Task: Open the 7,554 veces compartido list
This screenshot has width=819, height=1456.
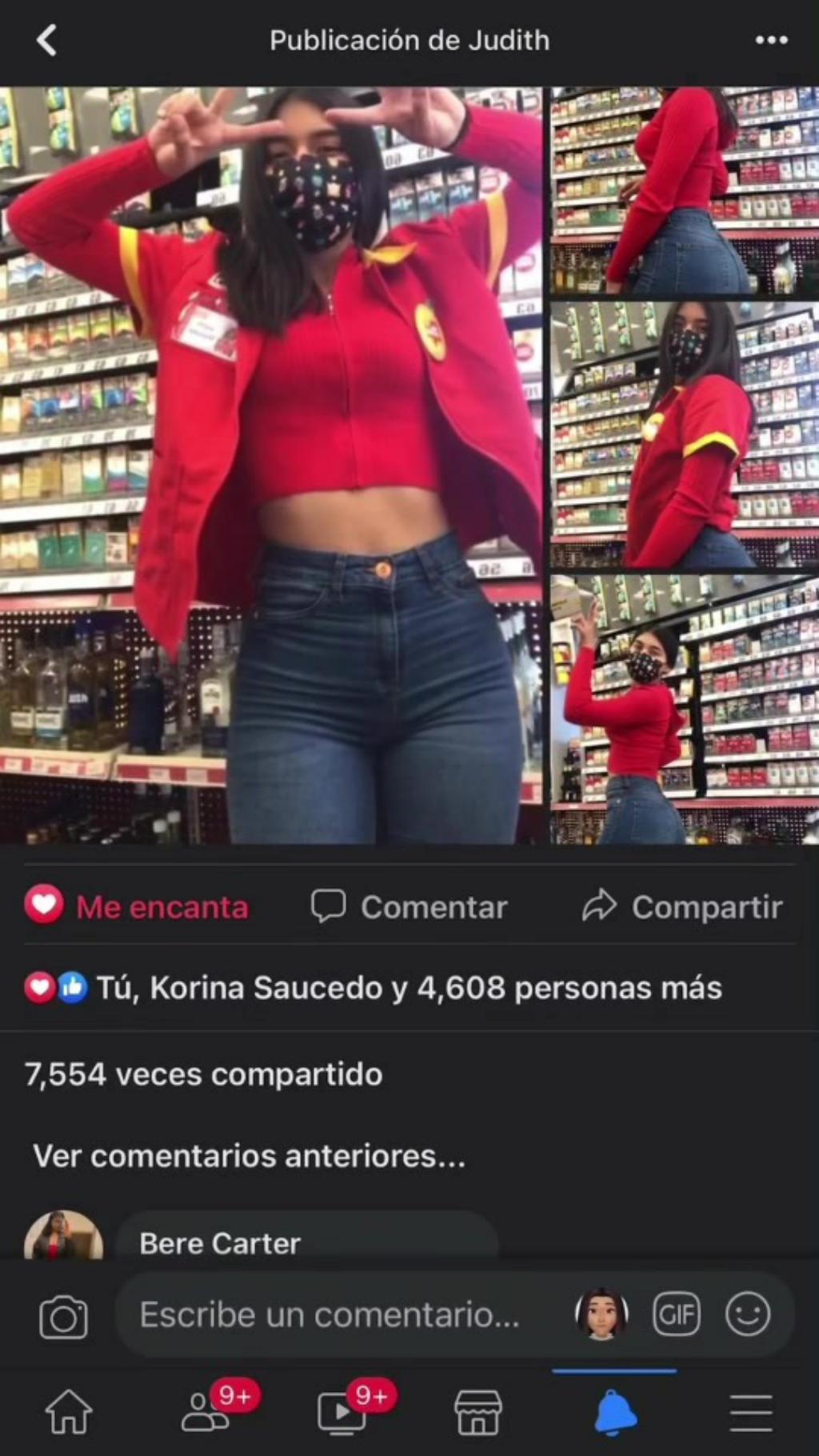Action: pyautogui.click(x=204, y=1074)
